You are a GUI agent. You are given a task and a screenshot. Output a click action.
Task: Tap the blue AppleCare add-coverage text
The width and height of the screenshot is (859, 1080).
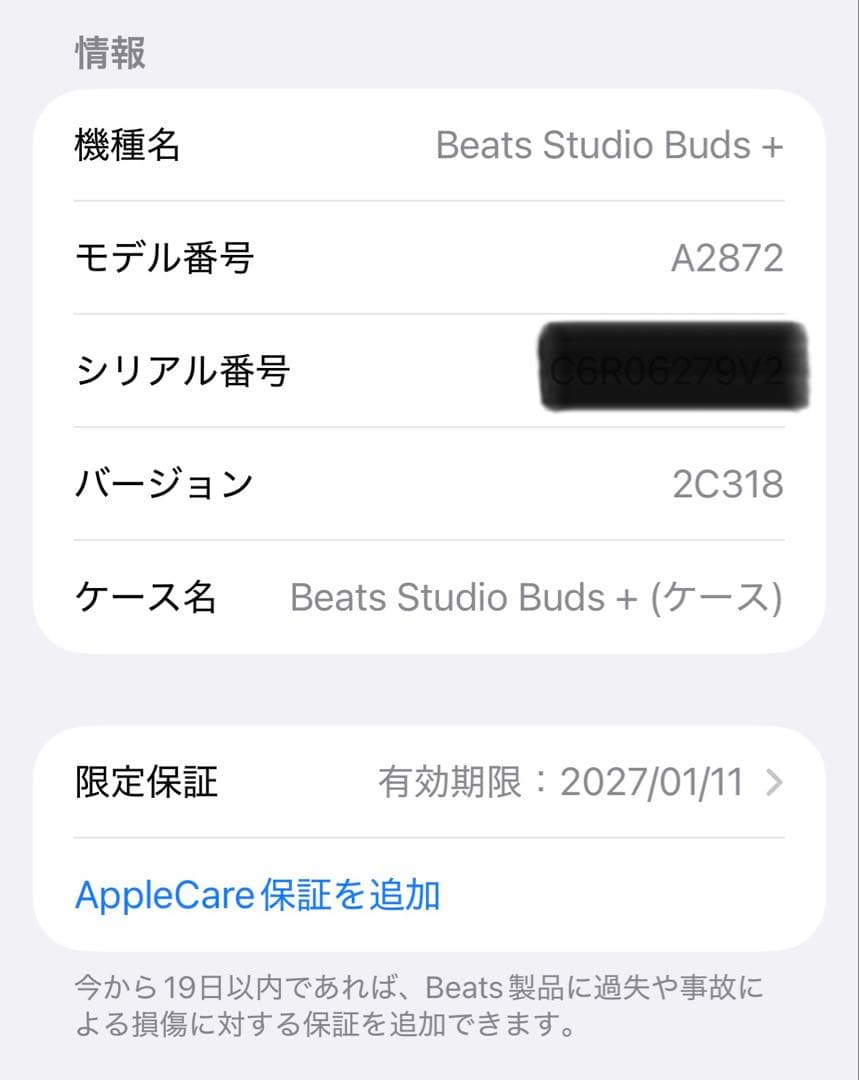(258, 896)
